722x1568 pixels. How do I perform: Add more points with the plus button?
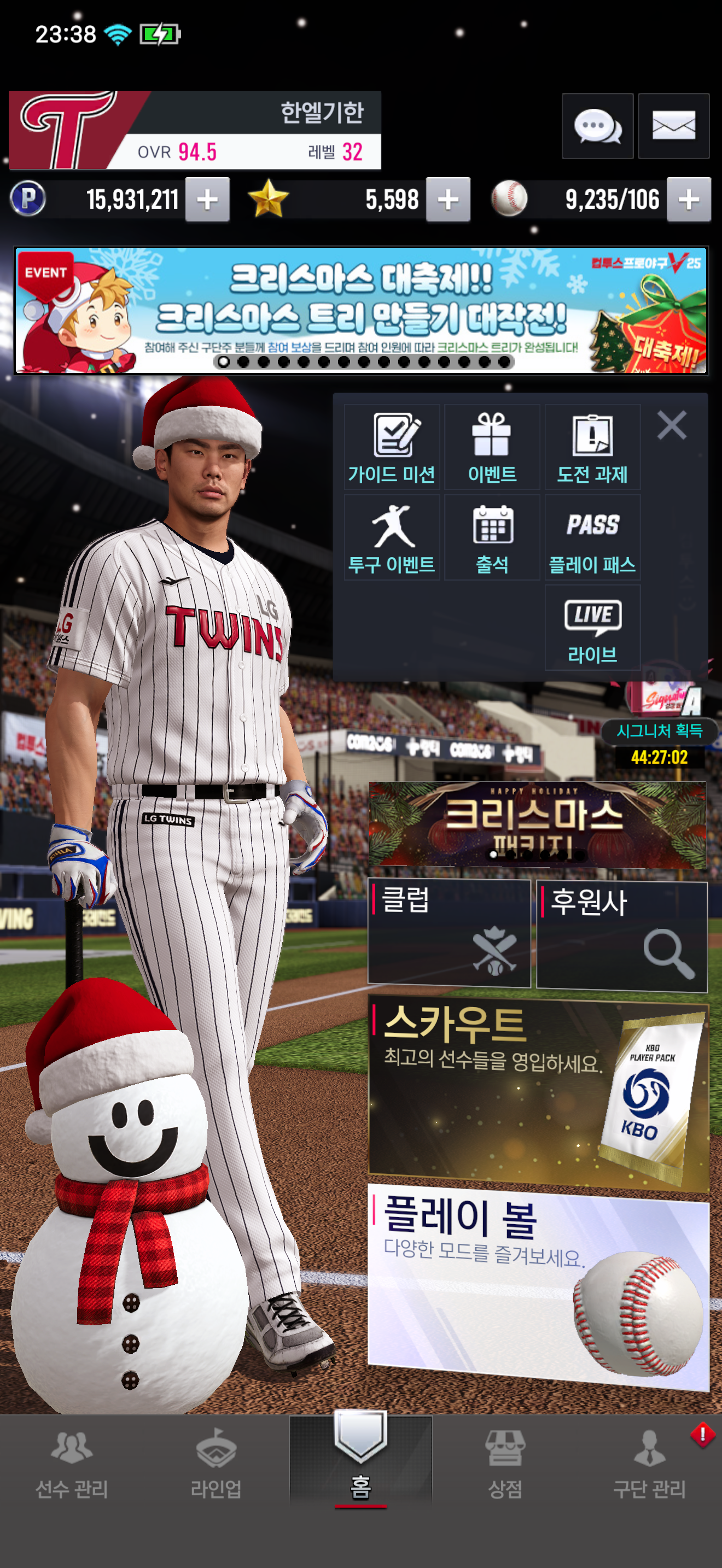pos(207,200)
